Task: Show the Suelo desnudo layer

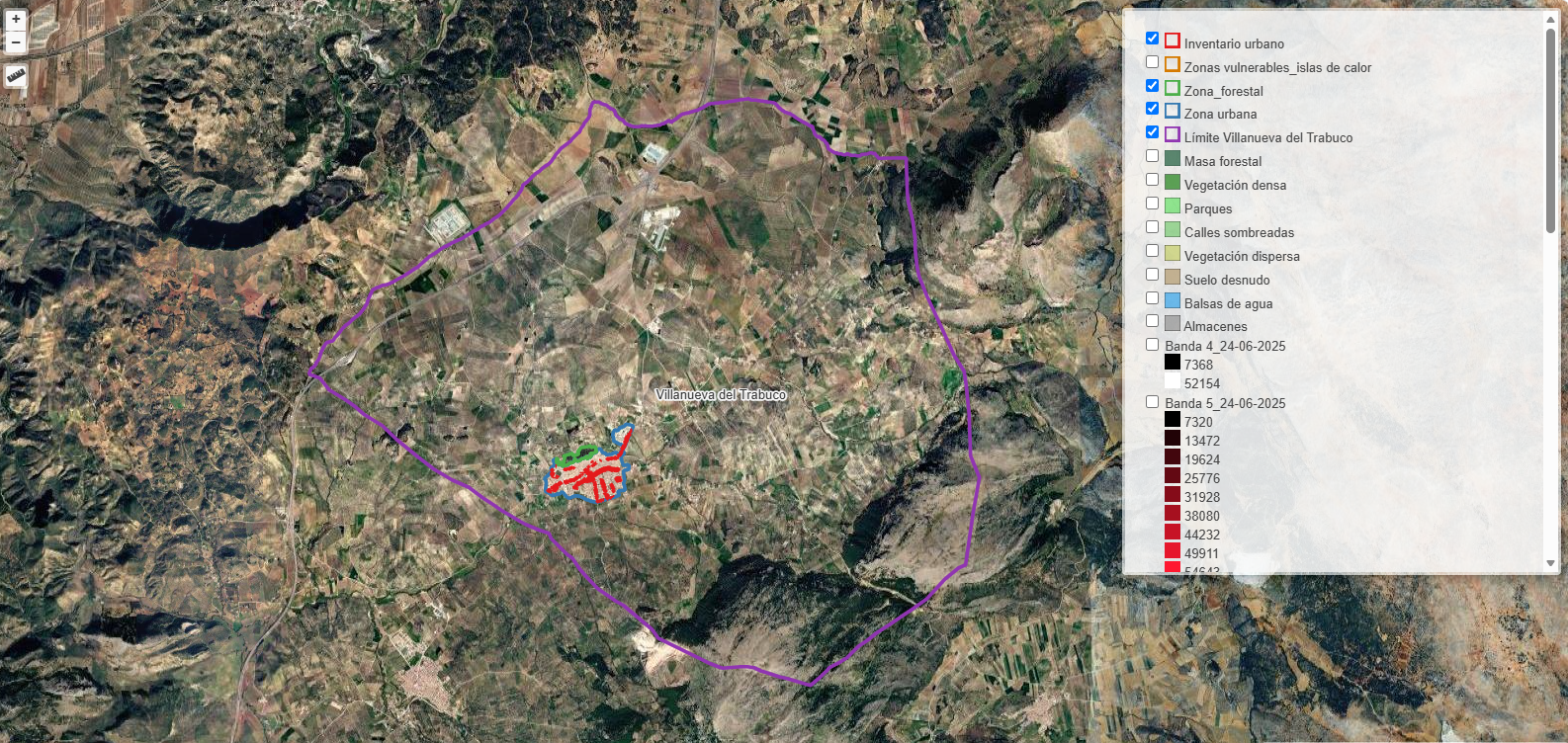Action: click(1152, 275)
